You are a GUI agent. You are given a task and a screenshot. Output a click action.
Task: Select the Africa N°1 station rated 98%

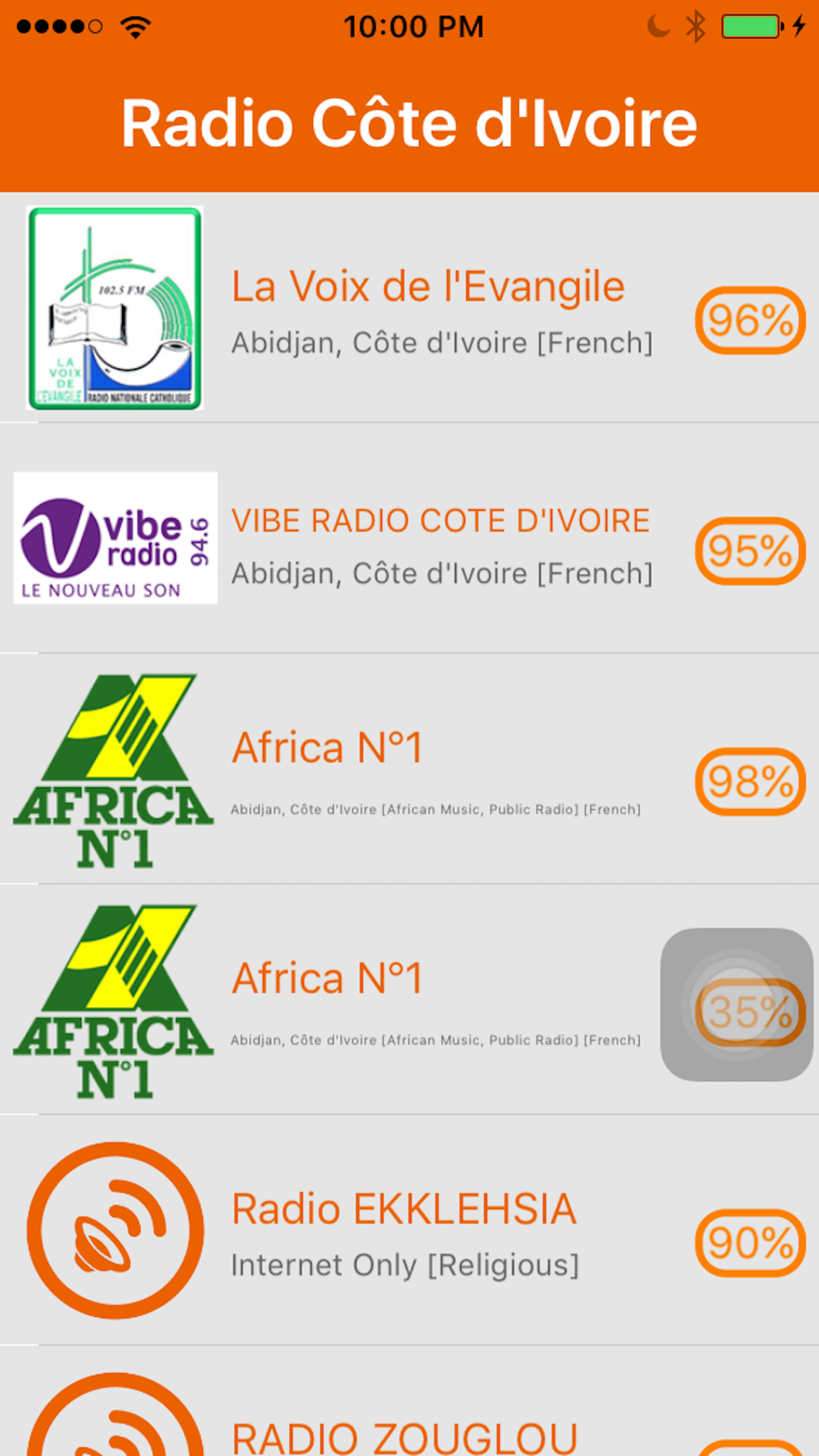(x=409, y=769)
